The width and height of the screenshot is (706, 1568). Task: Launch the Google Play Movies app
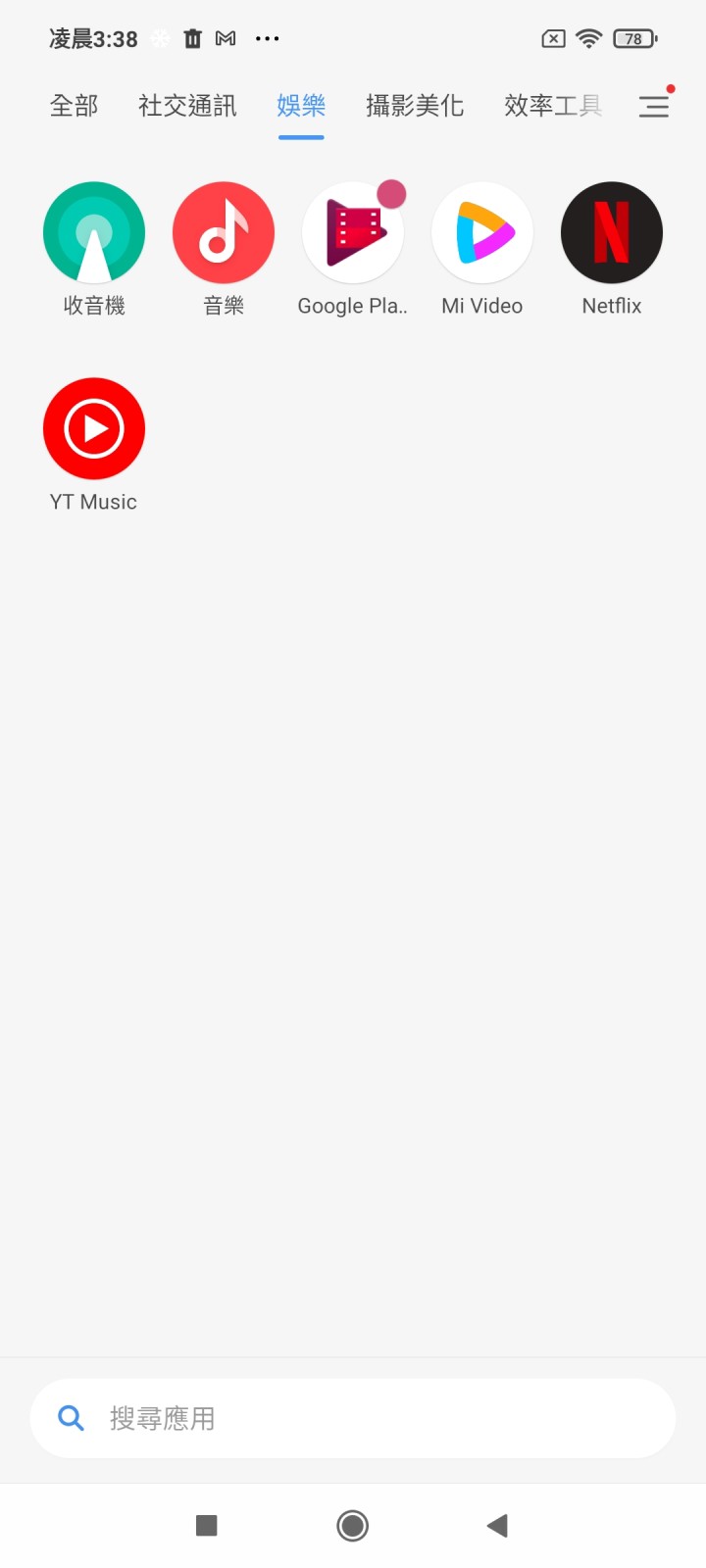[x=353, y=233]
